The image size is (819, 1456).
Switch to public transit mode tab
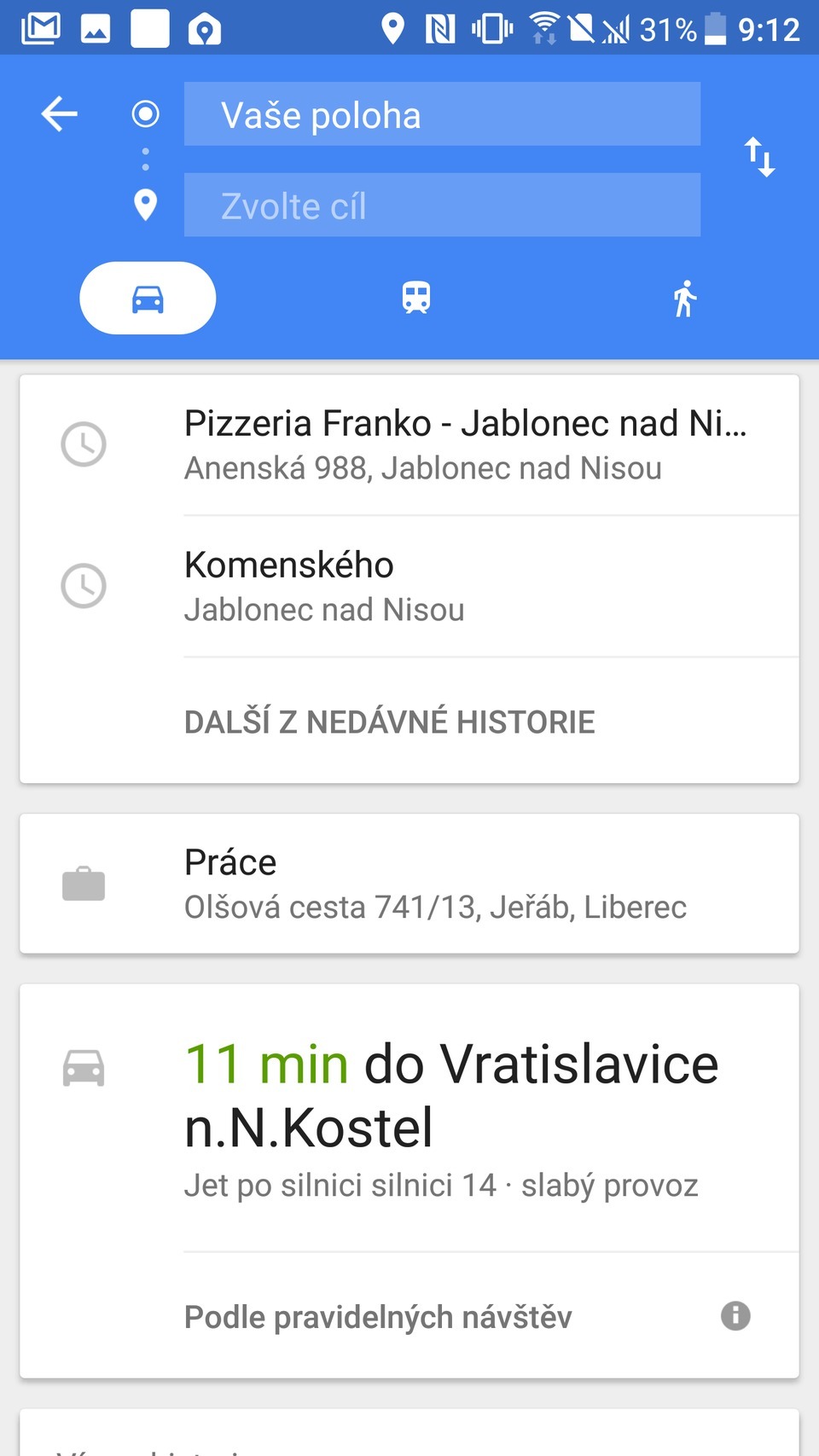[x=416, y=299]
